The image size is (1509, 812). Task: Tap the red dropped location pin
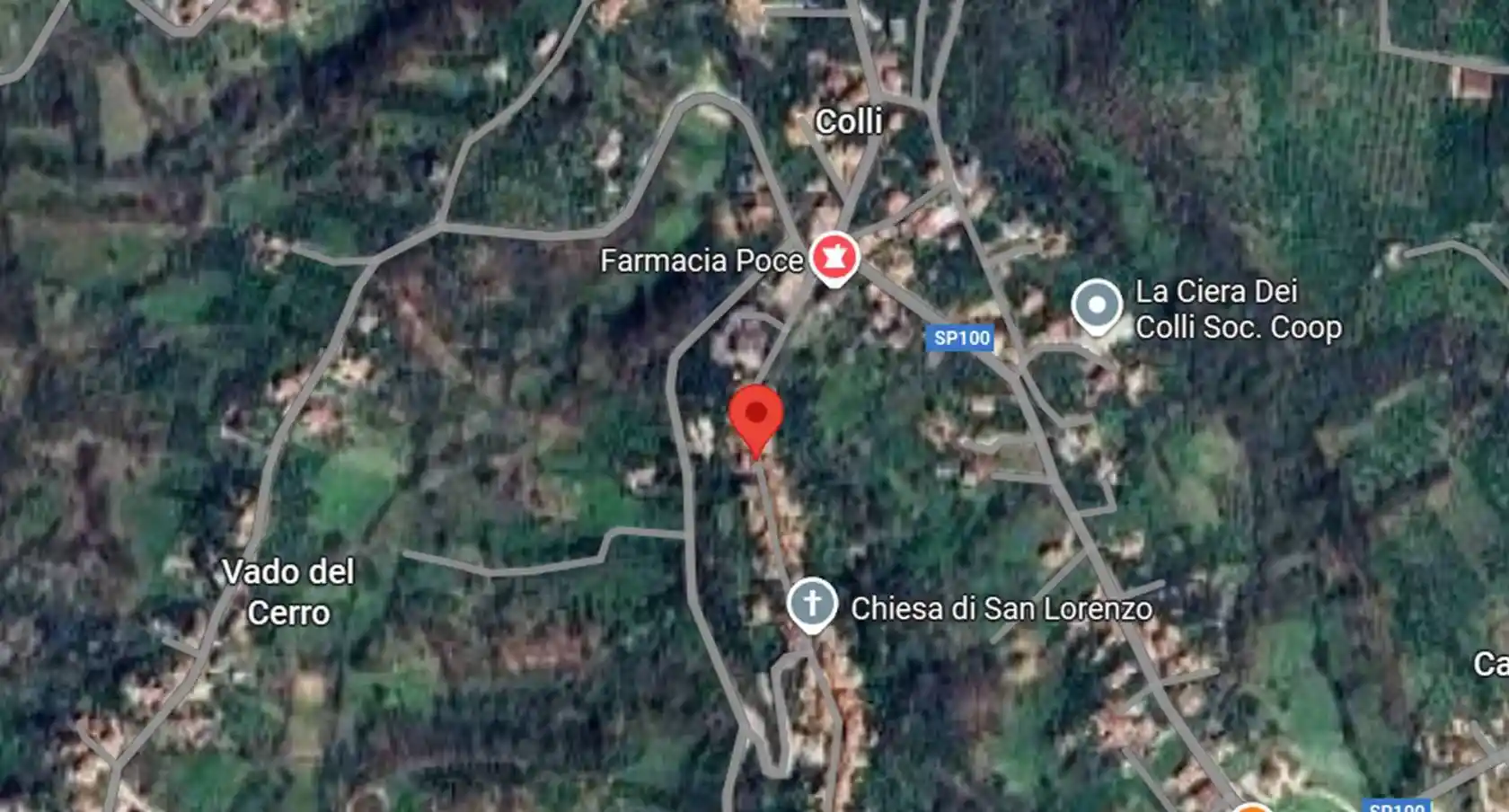[756, 416]
